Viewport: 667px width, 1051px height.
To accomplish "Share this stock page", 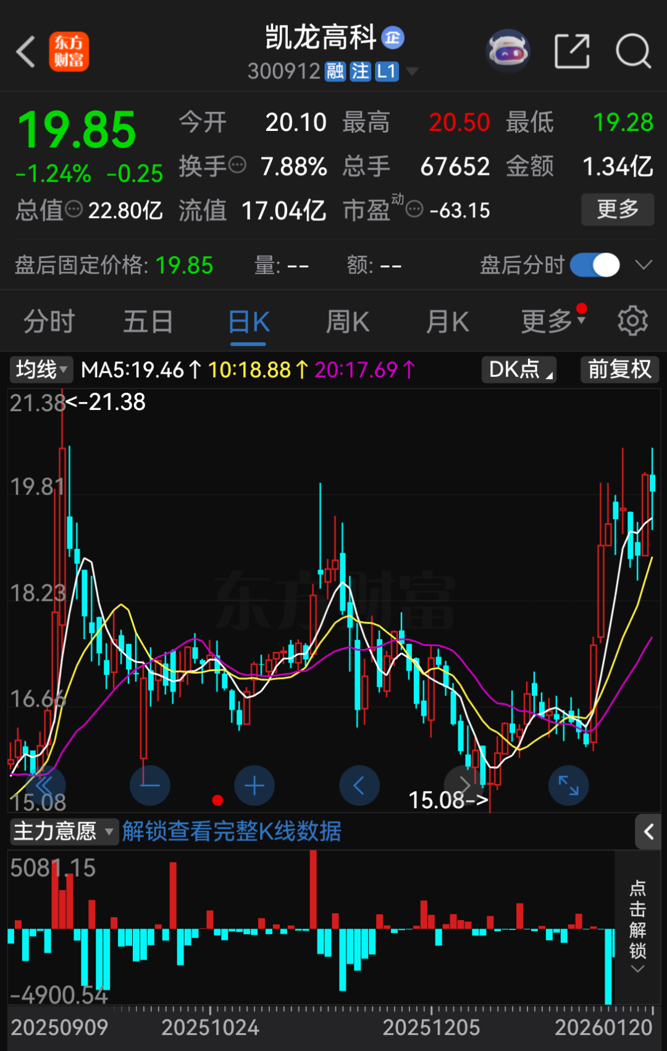I will pos(572,51).
